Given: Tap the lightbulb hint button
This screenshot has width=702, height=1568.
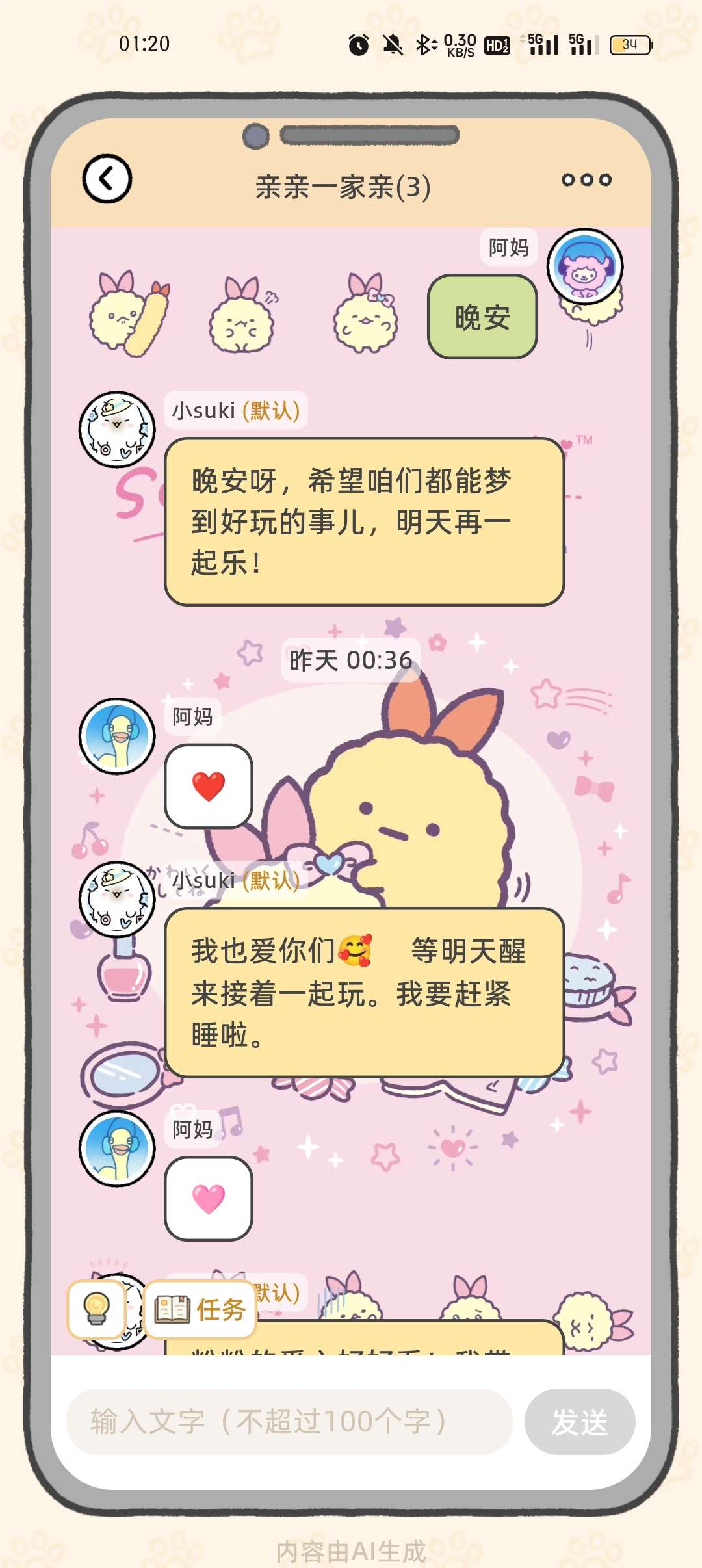Looking at the screenshot, I should (97, 1309).
